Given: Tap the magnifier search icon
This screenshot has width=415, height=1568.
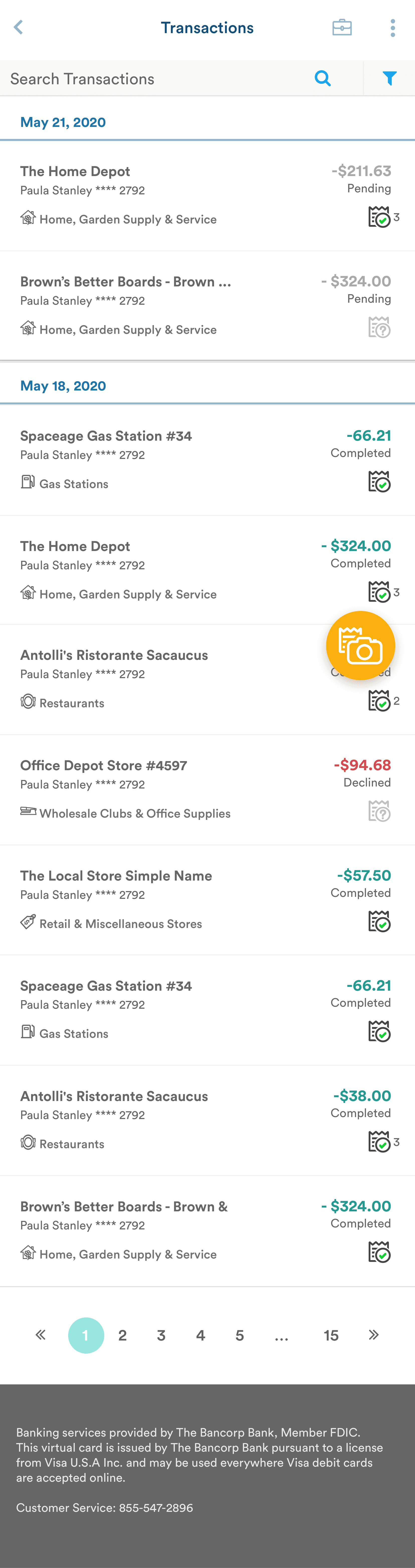Looking at the screenshot, I should coord(323,79).
